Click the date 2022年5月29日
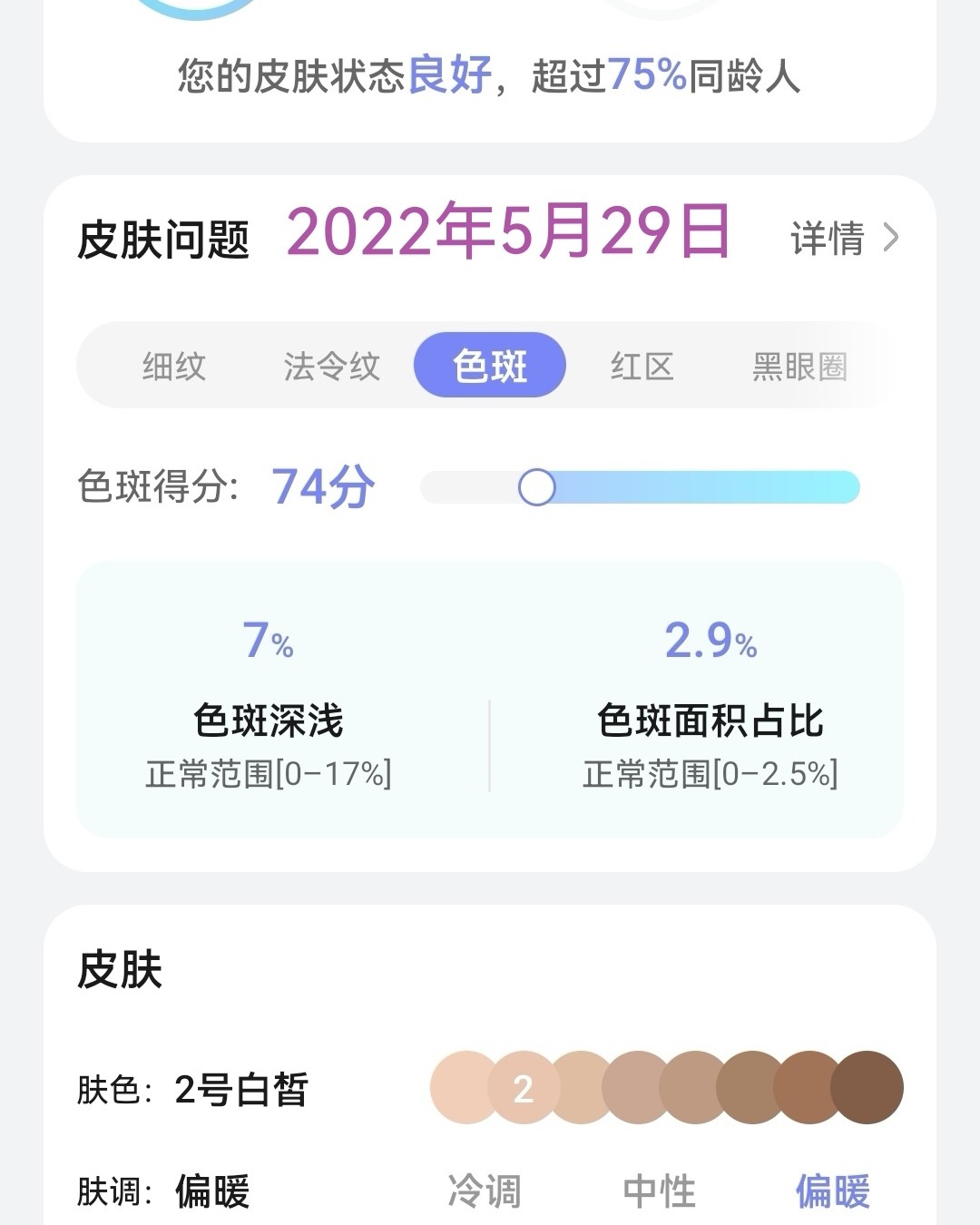 pyautogui.click(x=507, y=233)
